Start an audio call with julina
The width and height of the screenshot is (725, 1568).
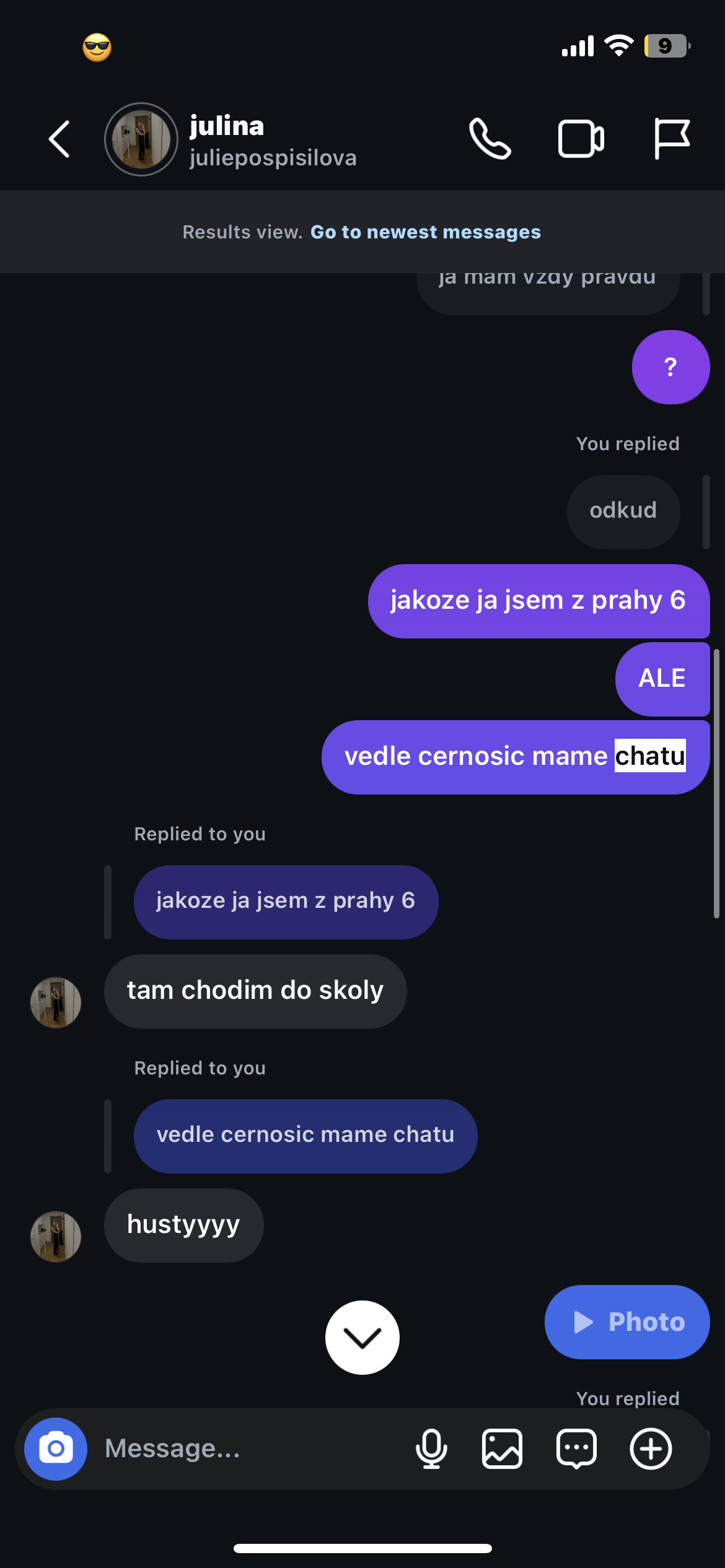[490, 139]
